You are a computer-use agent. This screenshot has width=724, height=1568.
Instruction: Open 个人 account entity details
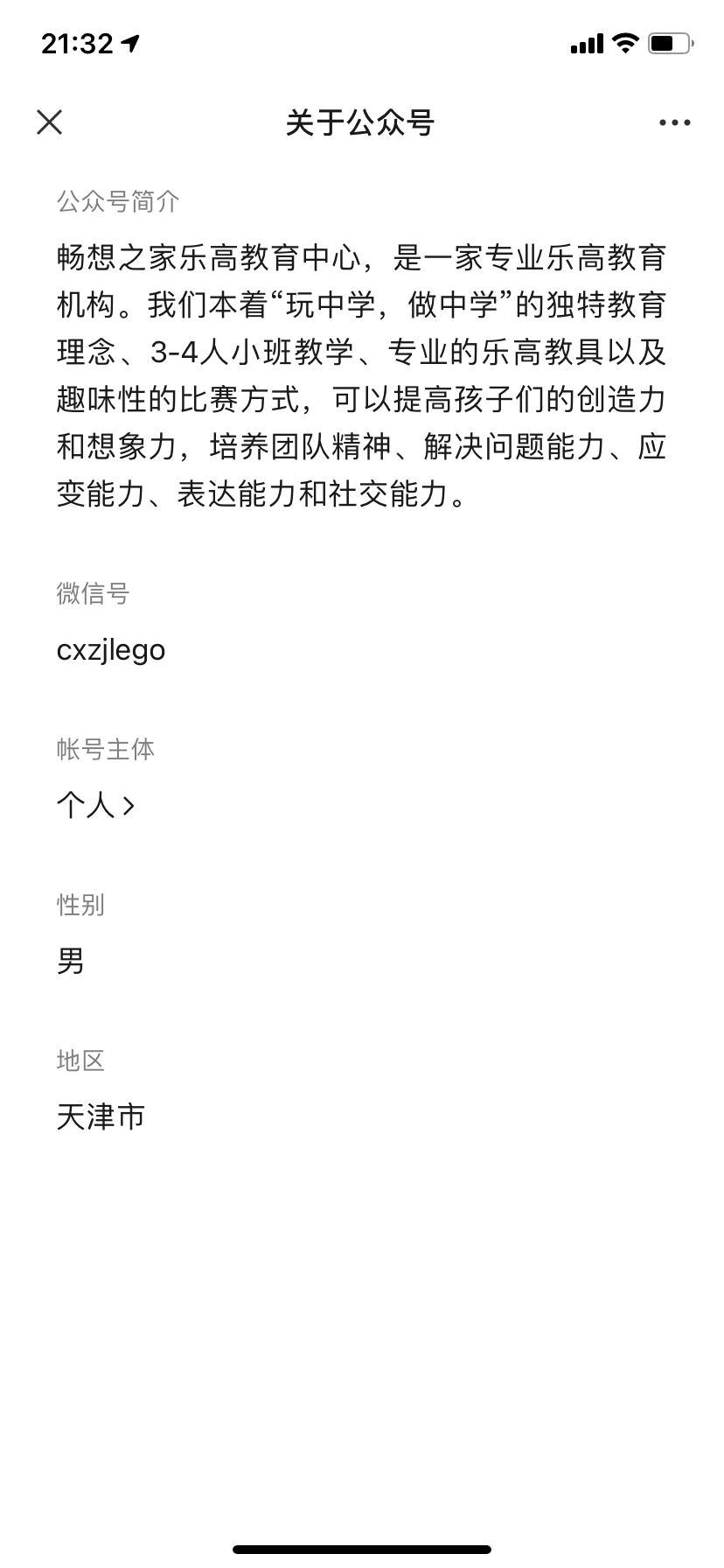(95, 805)
